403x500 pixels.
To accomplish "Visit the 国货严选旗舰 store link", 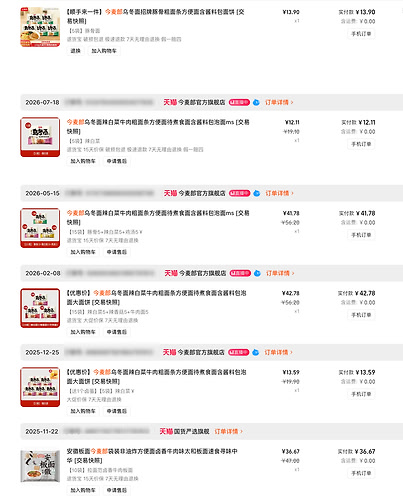I will click(x=192, y=431).
